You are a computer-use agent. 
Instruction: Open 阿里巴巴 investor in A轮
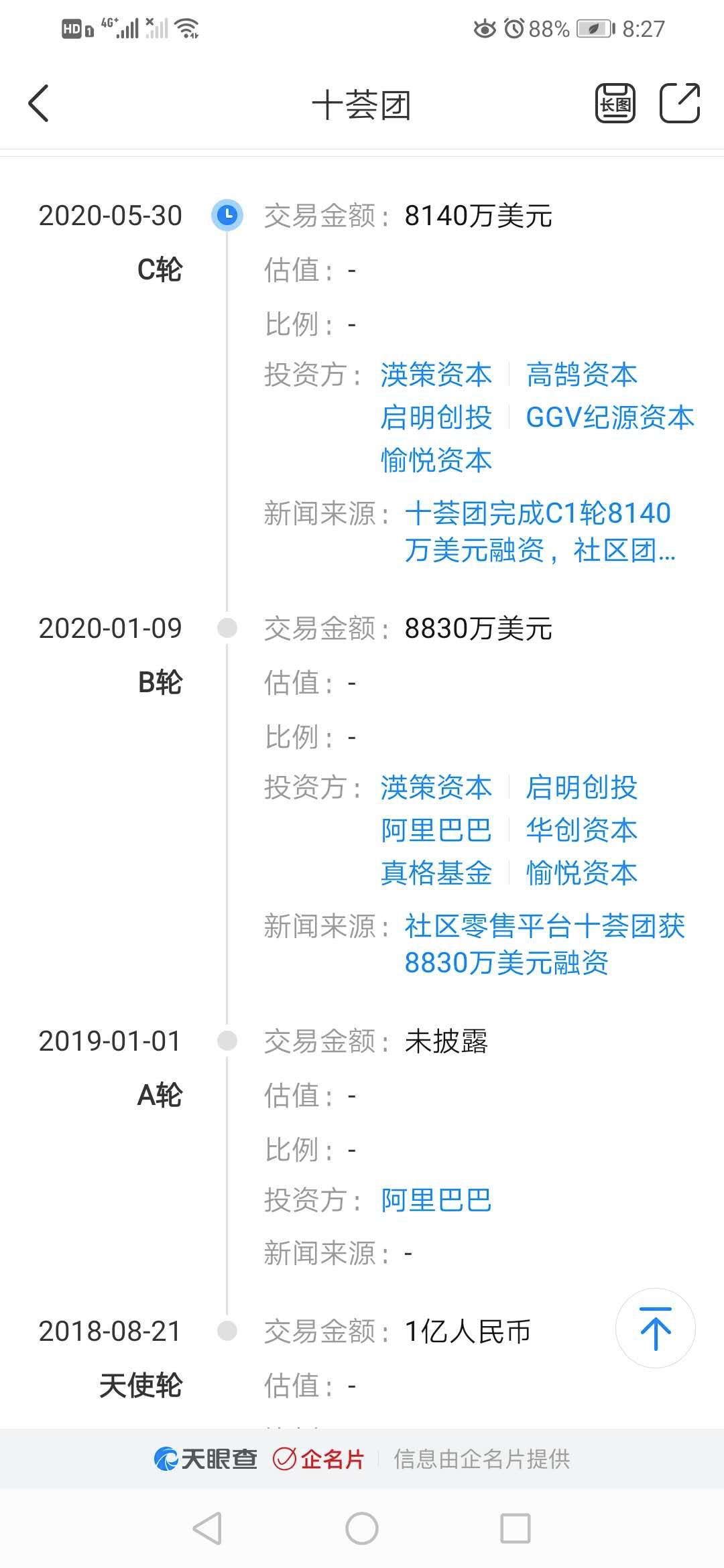[436, 1200]
